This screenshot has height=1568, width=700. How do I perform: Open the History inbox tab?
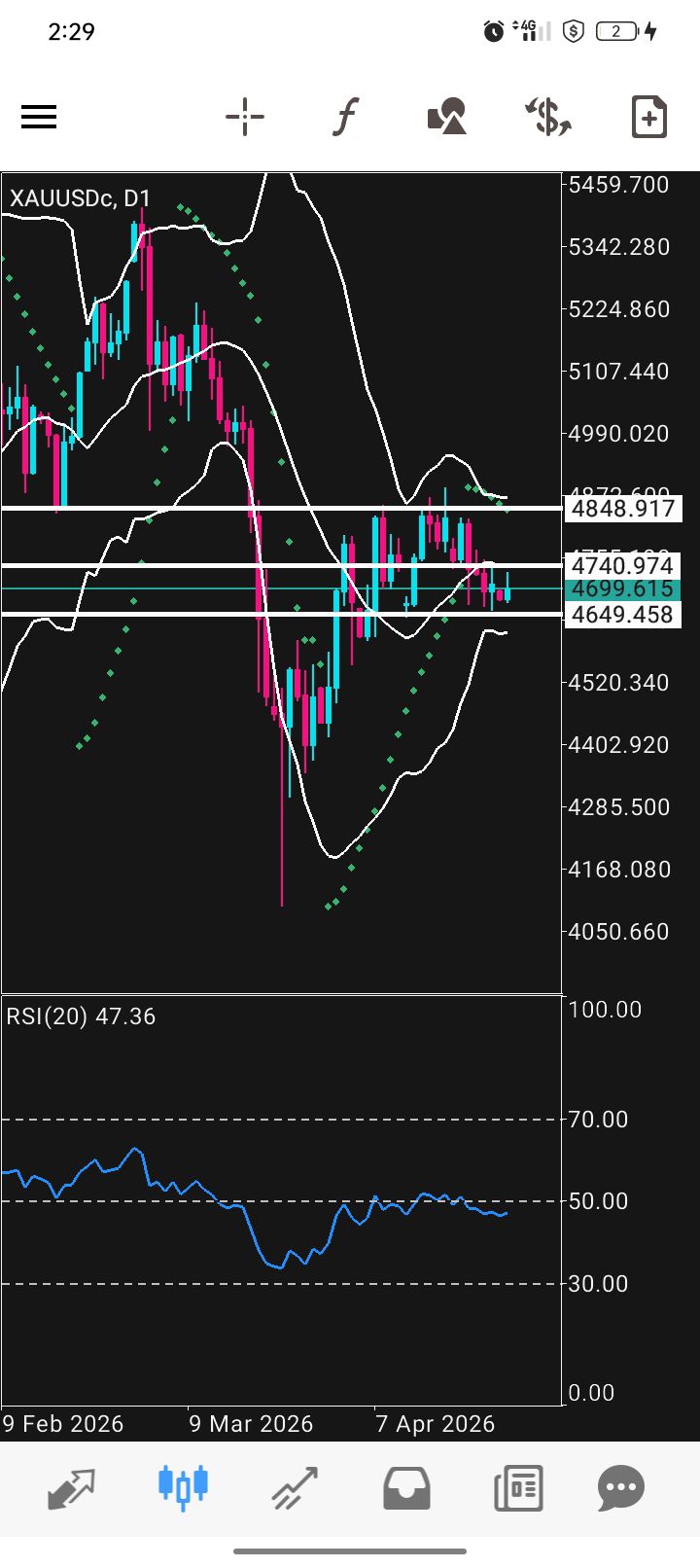(x=406, y=1487)
